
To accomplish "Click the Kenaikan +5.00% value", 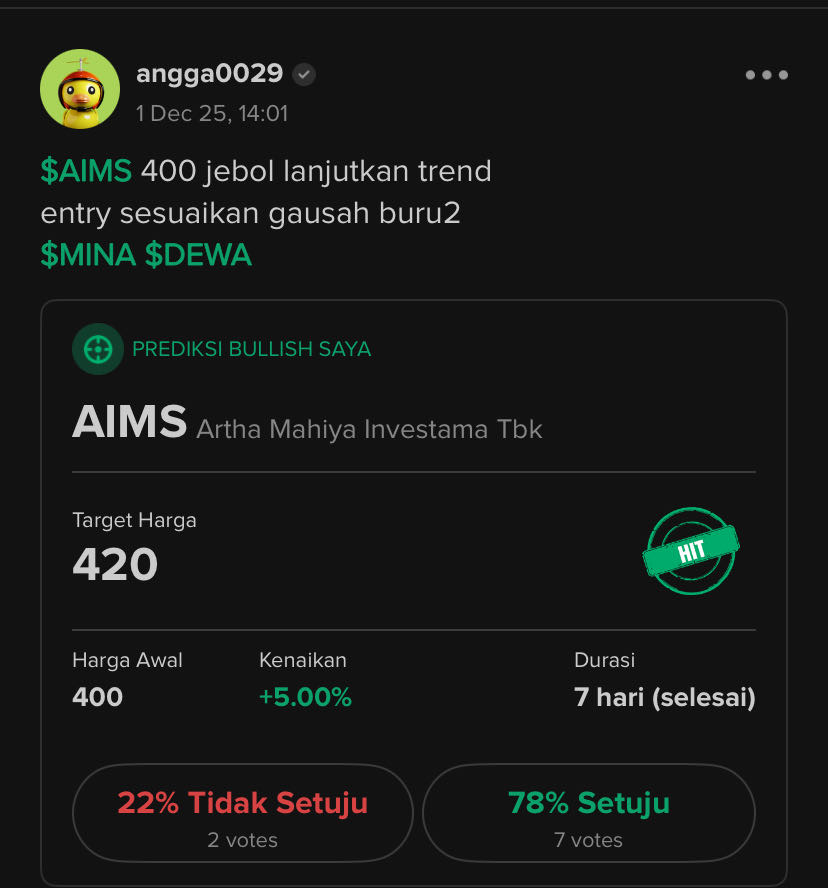I will 307,697.
